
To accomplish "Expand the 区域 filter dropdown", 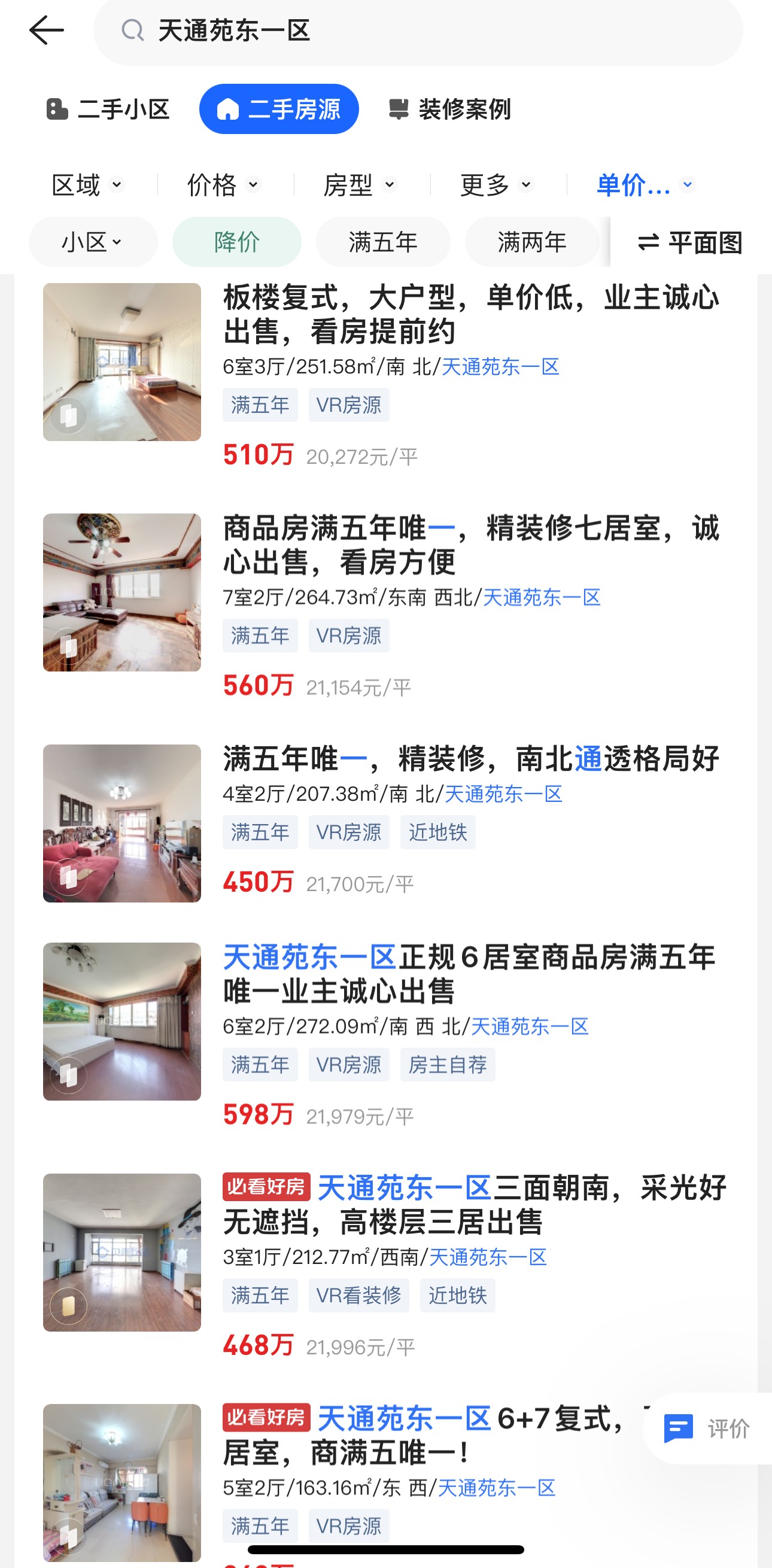I will pyautogui.click(x=87, y=184).
